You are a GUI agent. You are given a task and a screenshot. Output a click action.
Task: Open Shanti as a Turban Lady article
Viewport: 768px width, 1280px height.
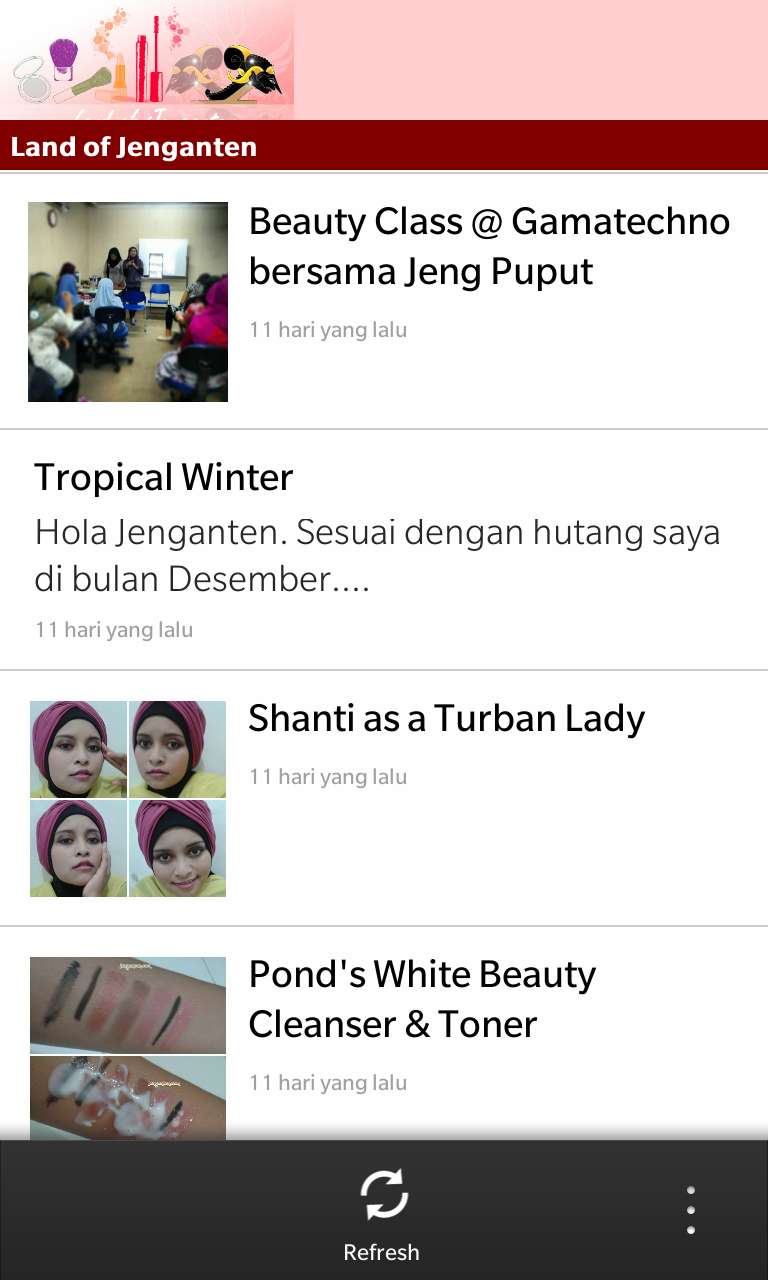(x=446, y=719)
